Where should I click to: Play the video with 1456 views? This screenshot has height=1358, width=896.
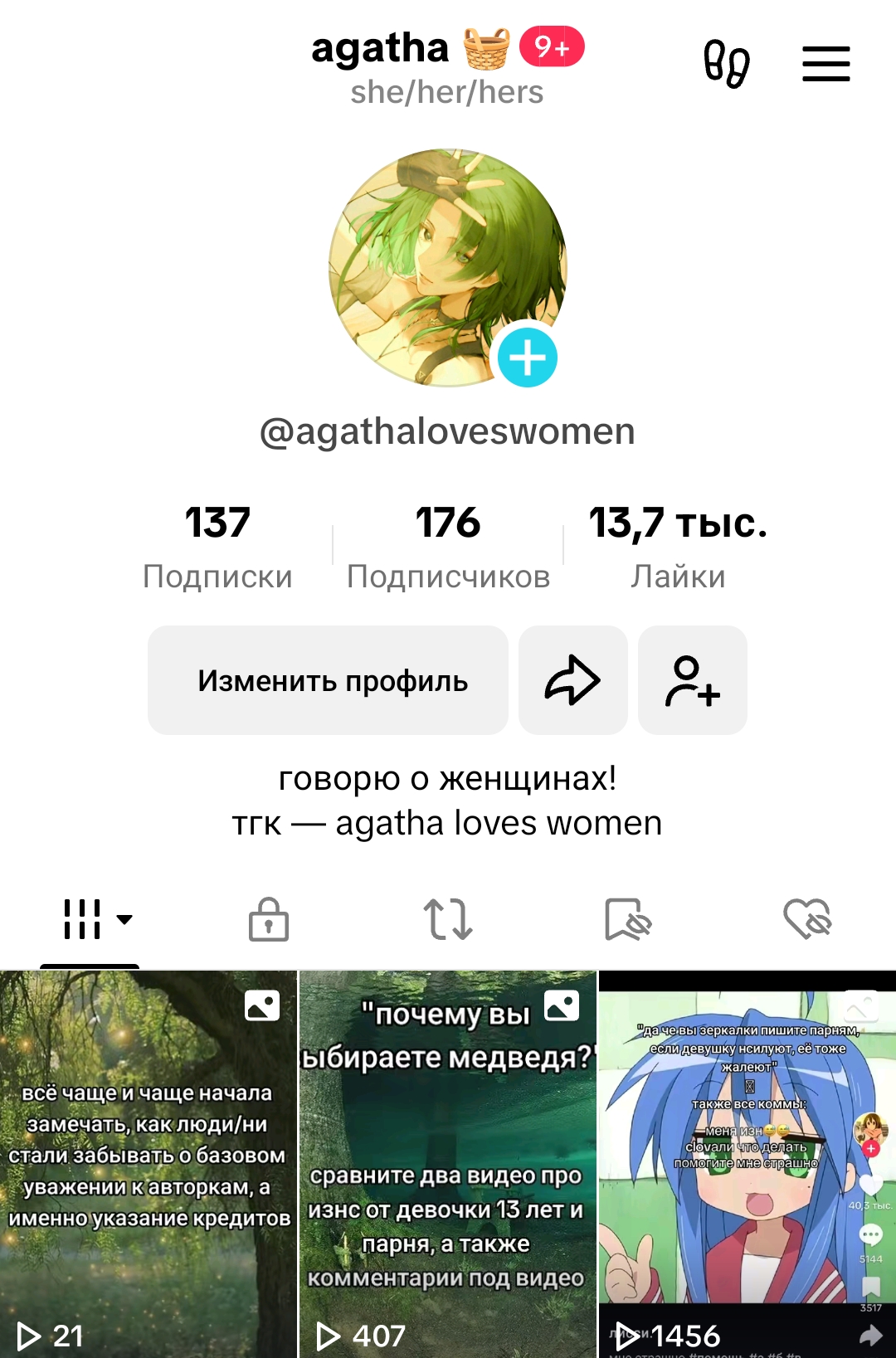pos(747,1161)
